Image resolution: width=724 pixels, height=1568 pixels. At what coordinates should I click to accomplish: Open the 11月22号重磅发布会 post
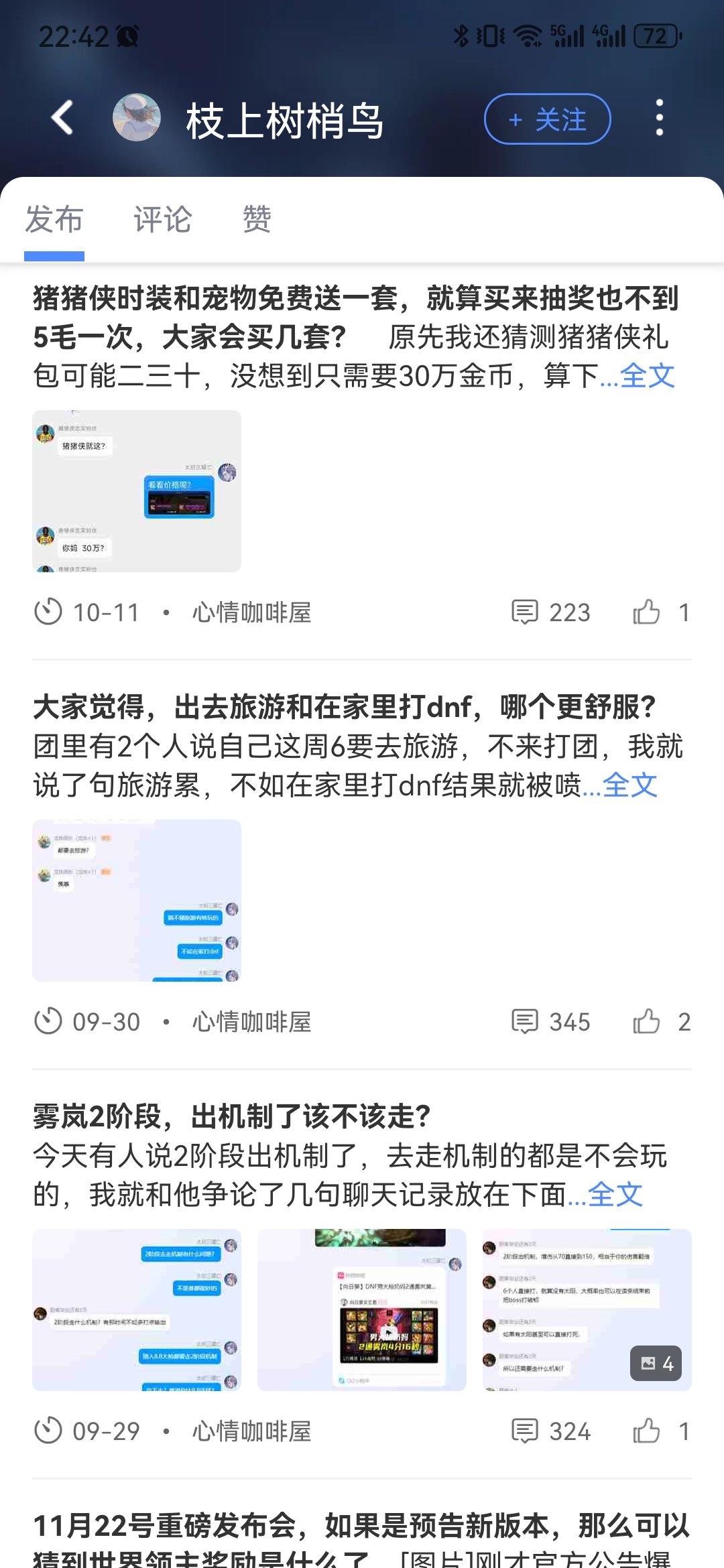pyautogui.click(x=362, y=1534)
